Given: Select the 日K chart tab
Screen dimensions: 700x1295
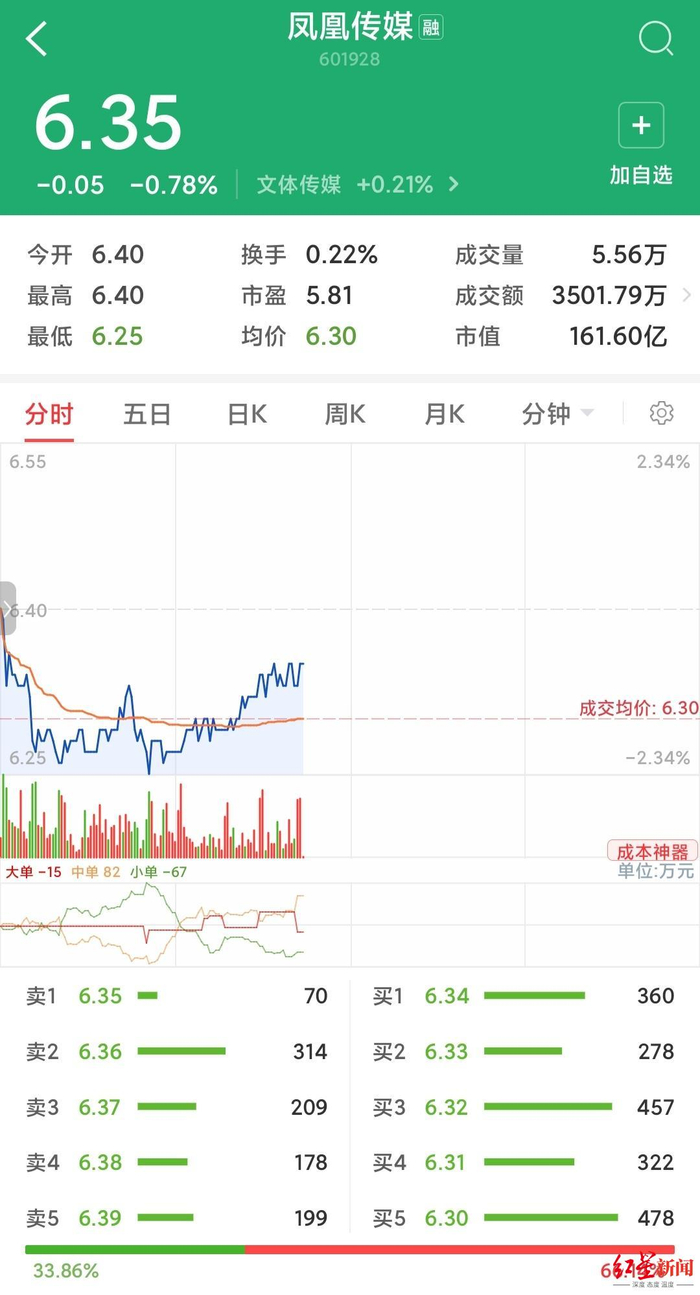Looking at the screenshot, I should [x=246, y=414].
